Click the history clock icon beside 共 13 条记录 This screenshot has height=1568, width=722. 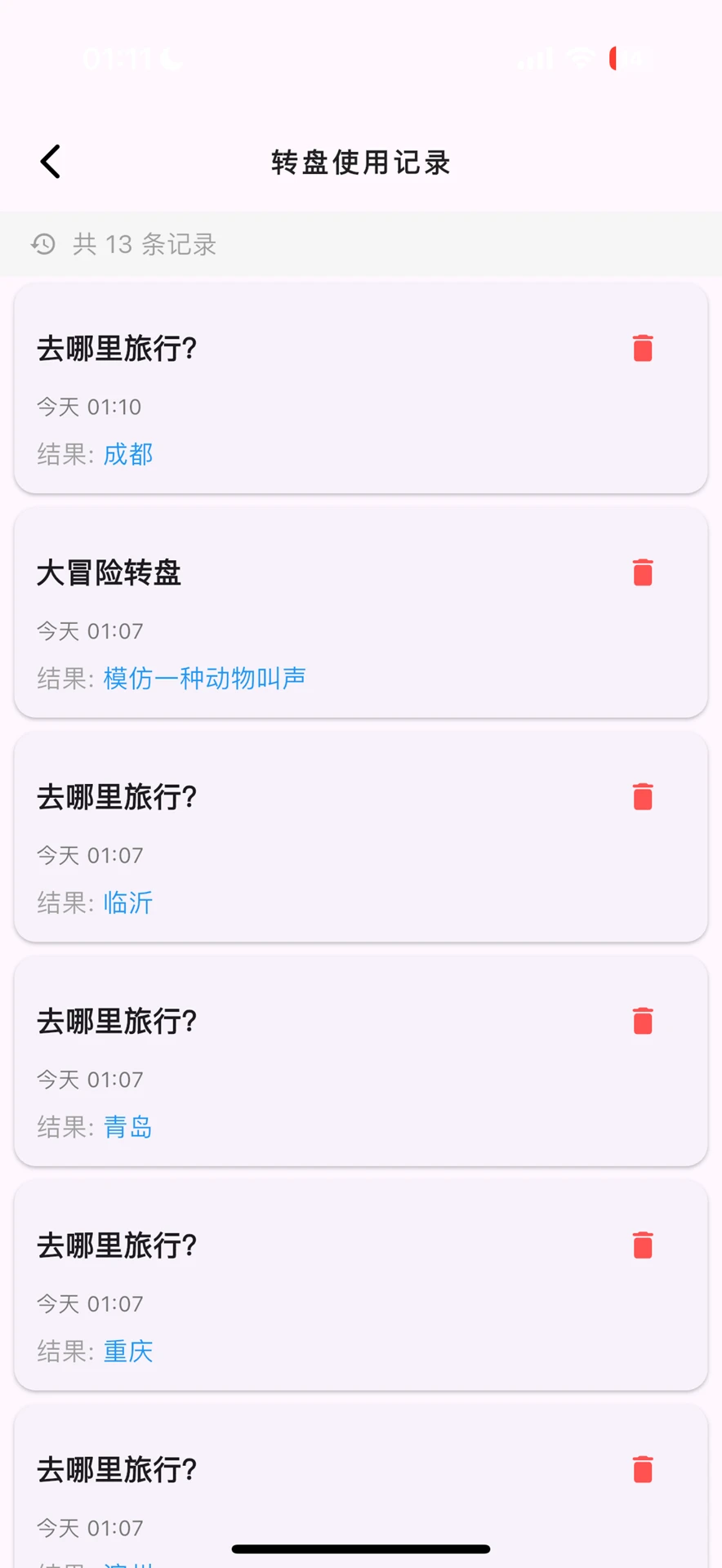pos(43,244)
